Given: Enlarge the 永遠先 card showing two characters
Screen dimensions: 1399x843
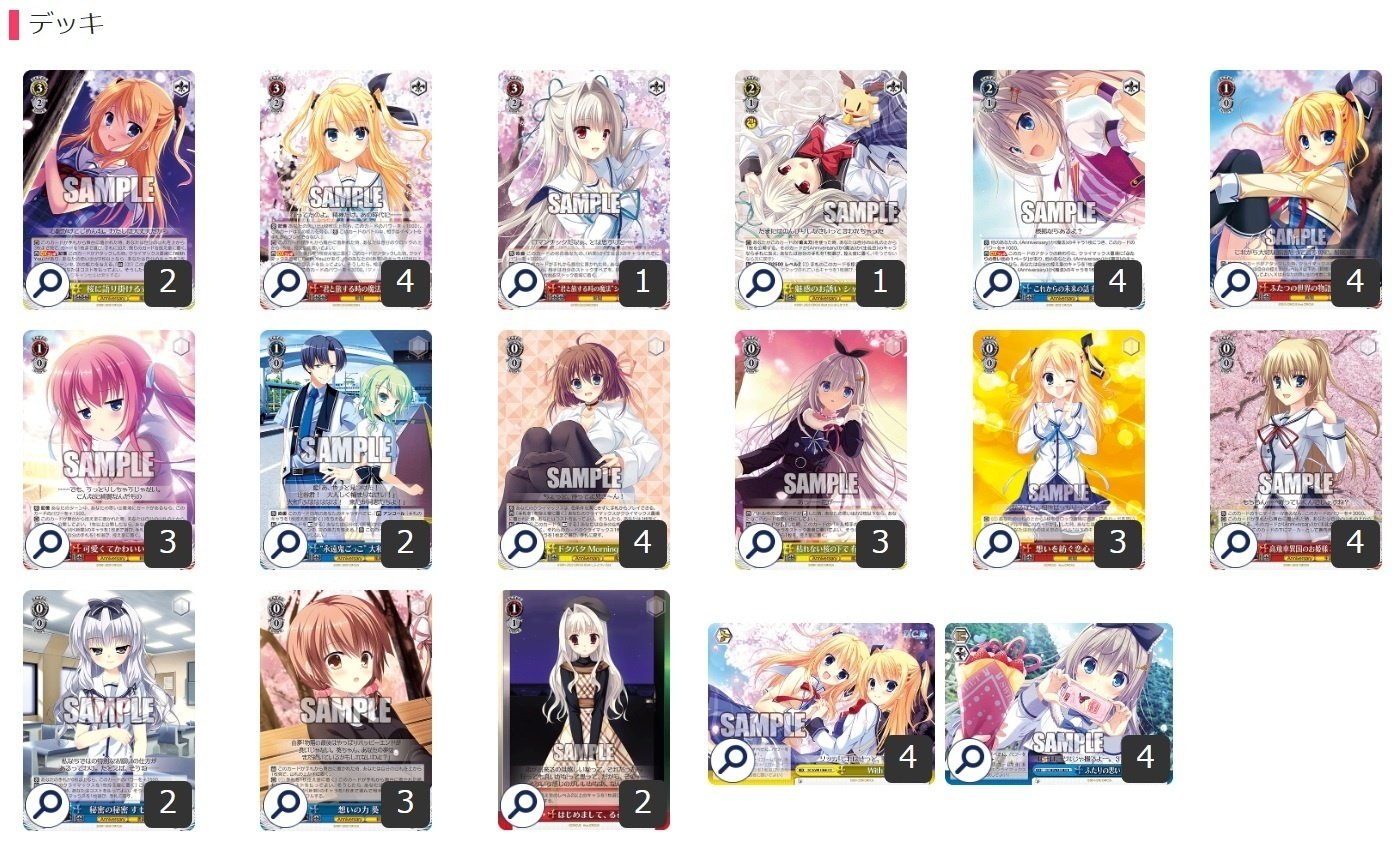Looking at the screenshot, I should point(284,544).
